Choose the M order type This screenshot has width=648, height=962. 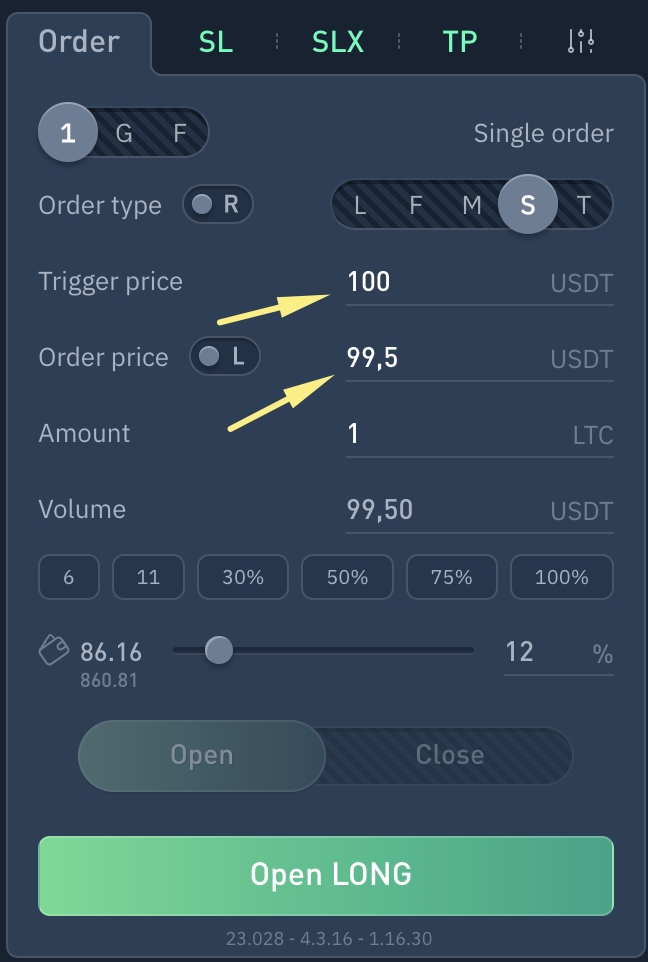click(472, 206)
